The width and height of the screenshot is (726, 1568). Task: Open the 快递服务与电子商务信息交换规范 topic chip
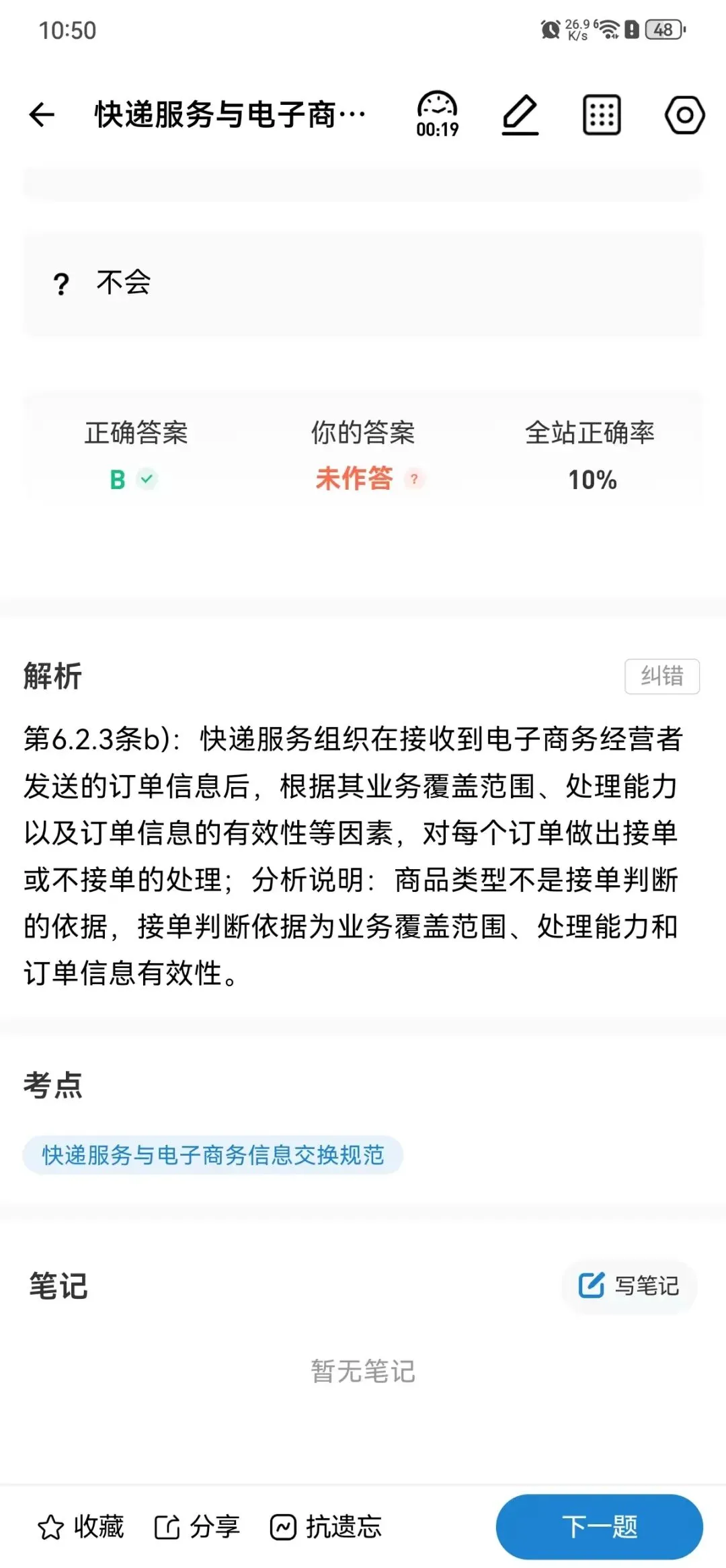pyautogui.click(x=212, y=1155)
